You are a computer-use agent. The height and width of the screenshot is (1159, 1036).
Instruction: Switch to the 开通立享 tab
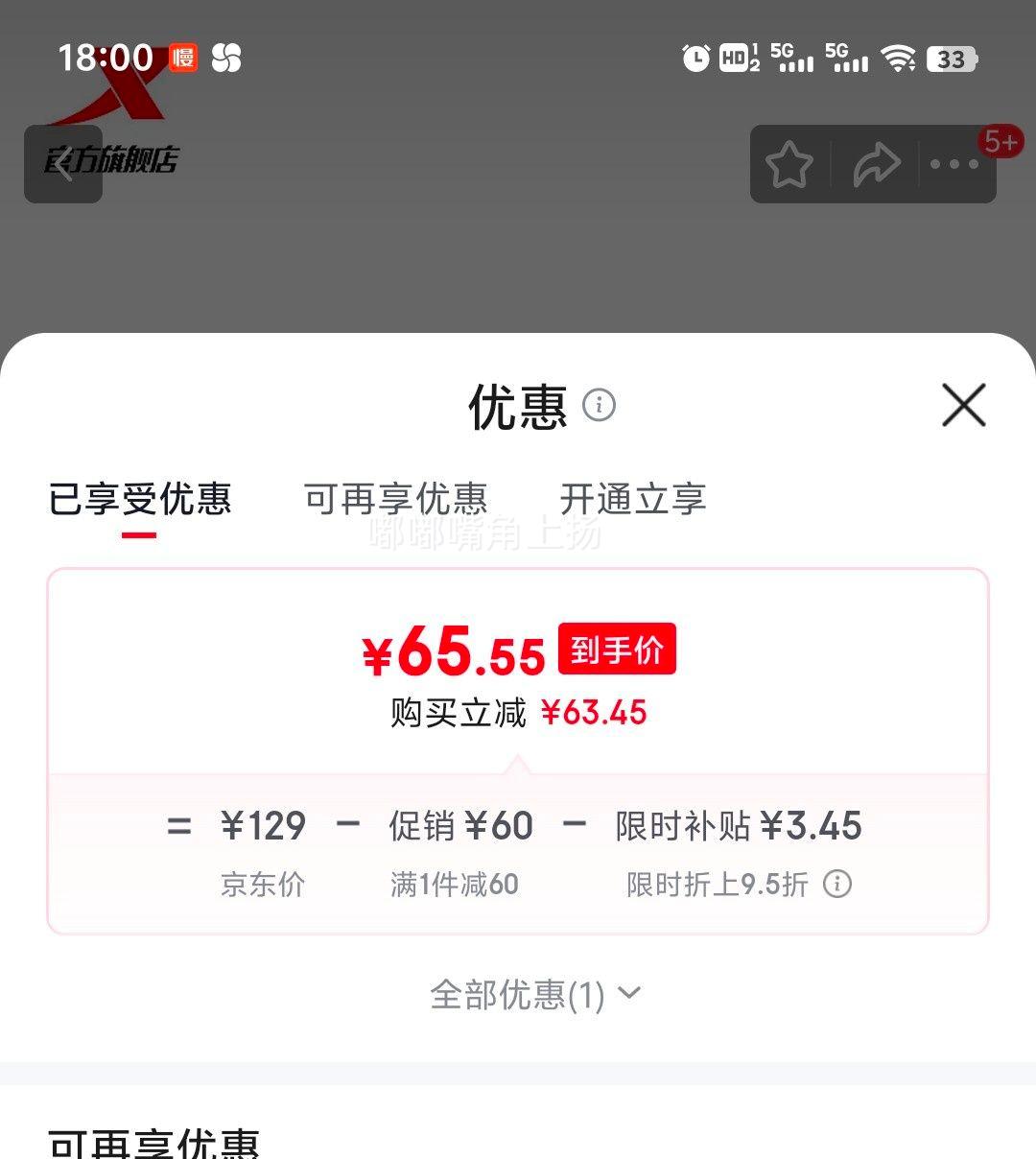click(x=633, y=499)
